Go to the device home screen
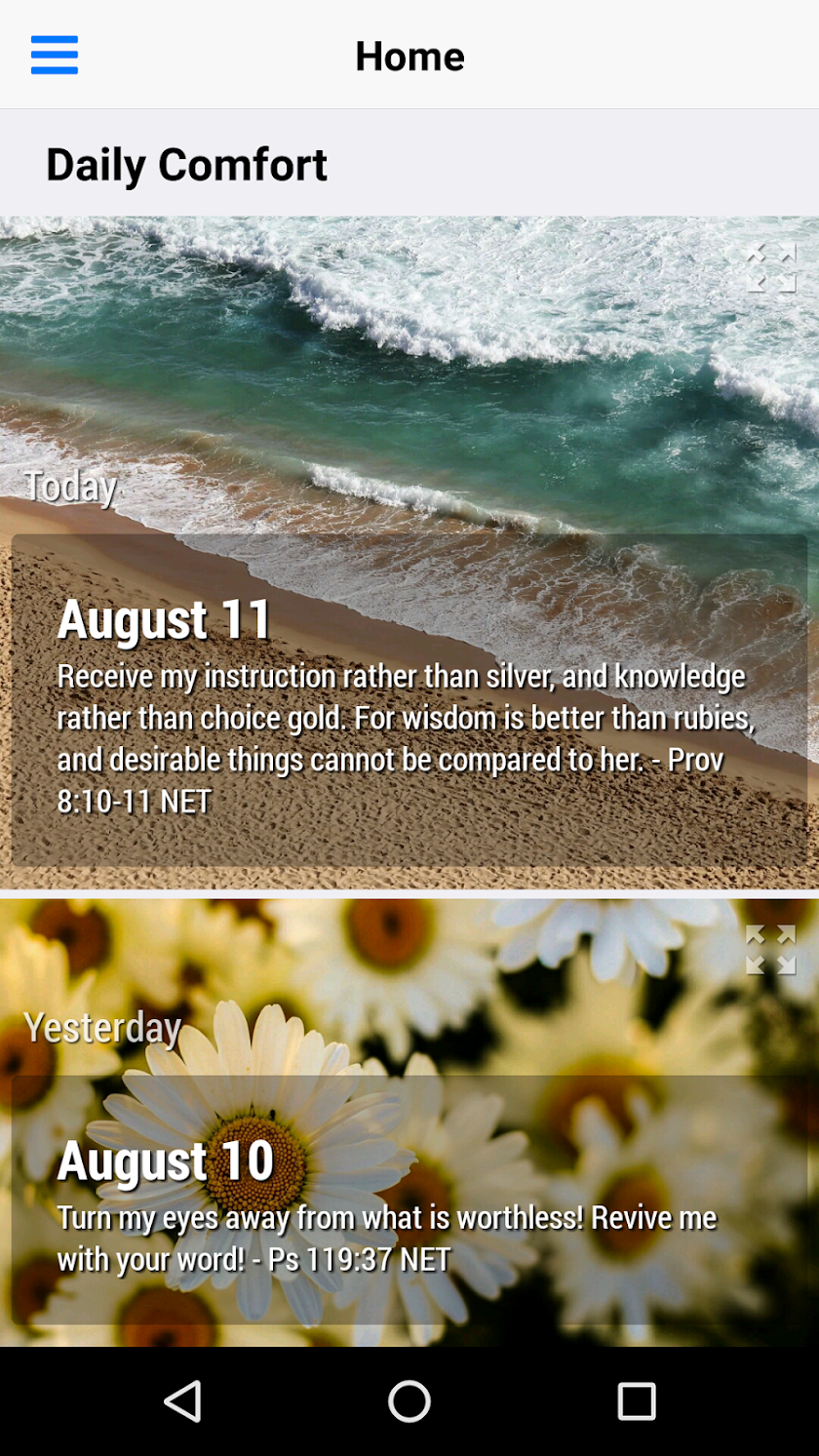Viewport: 819px width, 1456px height. pyautogui.click(x=409, y=1401)
